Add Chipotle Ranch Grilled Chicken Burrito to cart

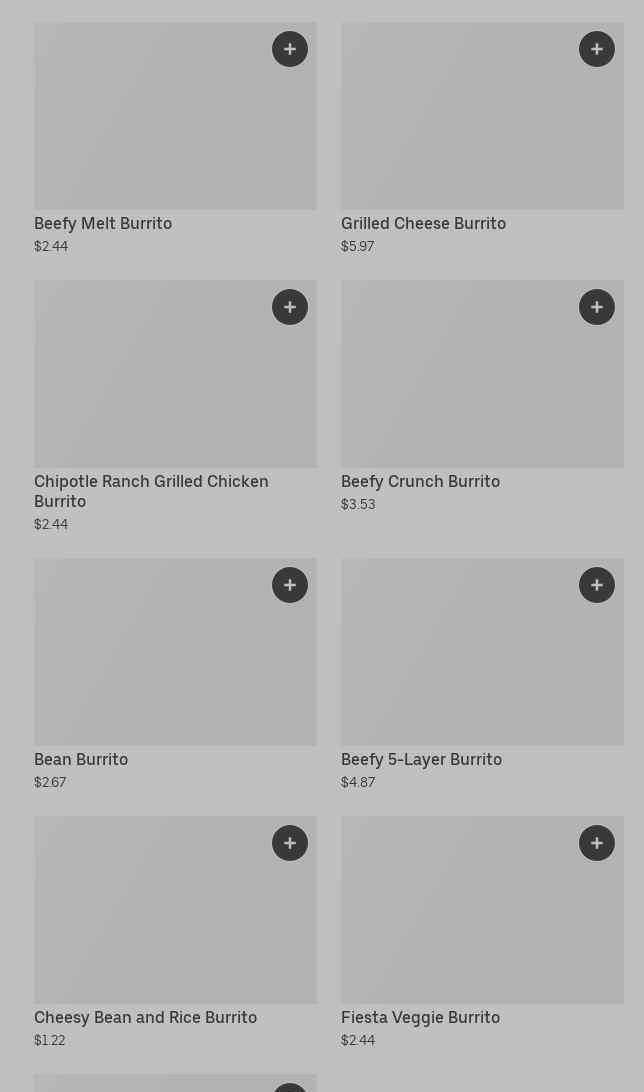click(290, 307)
